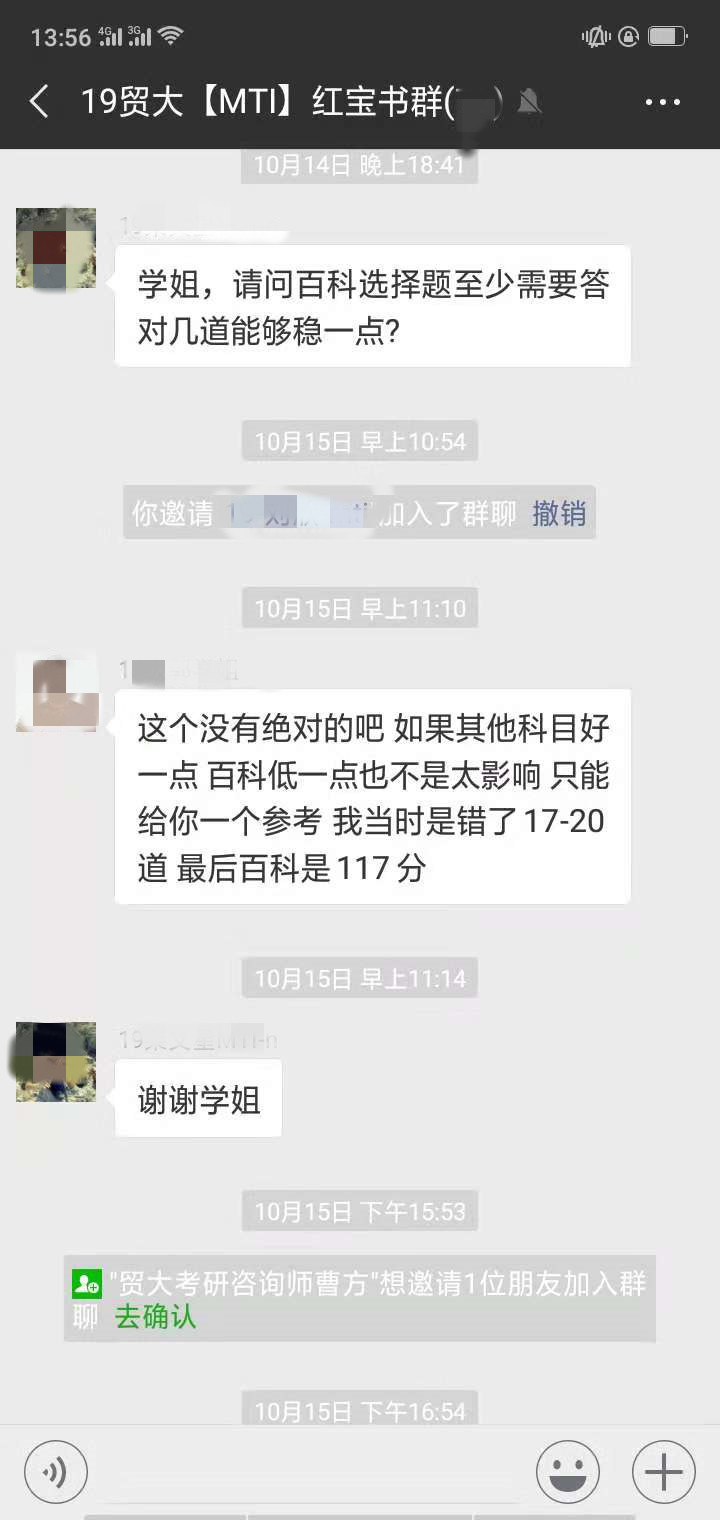
Task: Open avatar of senior who scored 117分
Action: 56,691
